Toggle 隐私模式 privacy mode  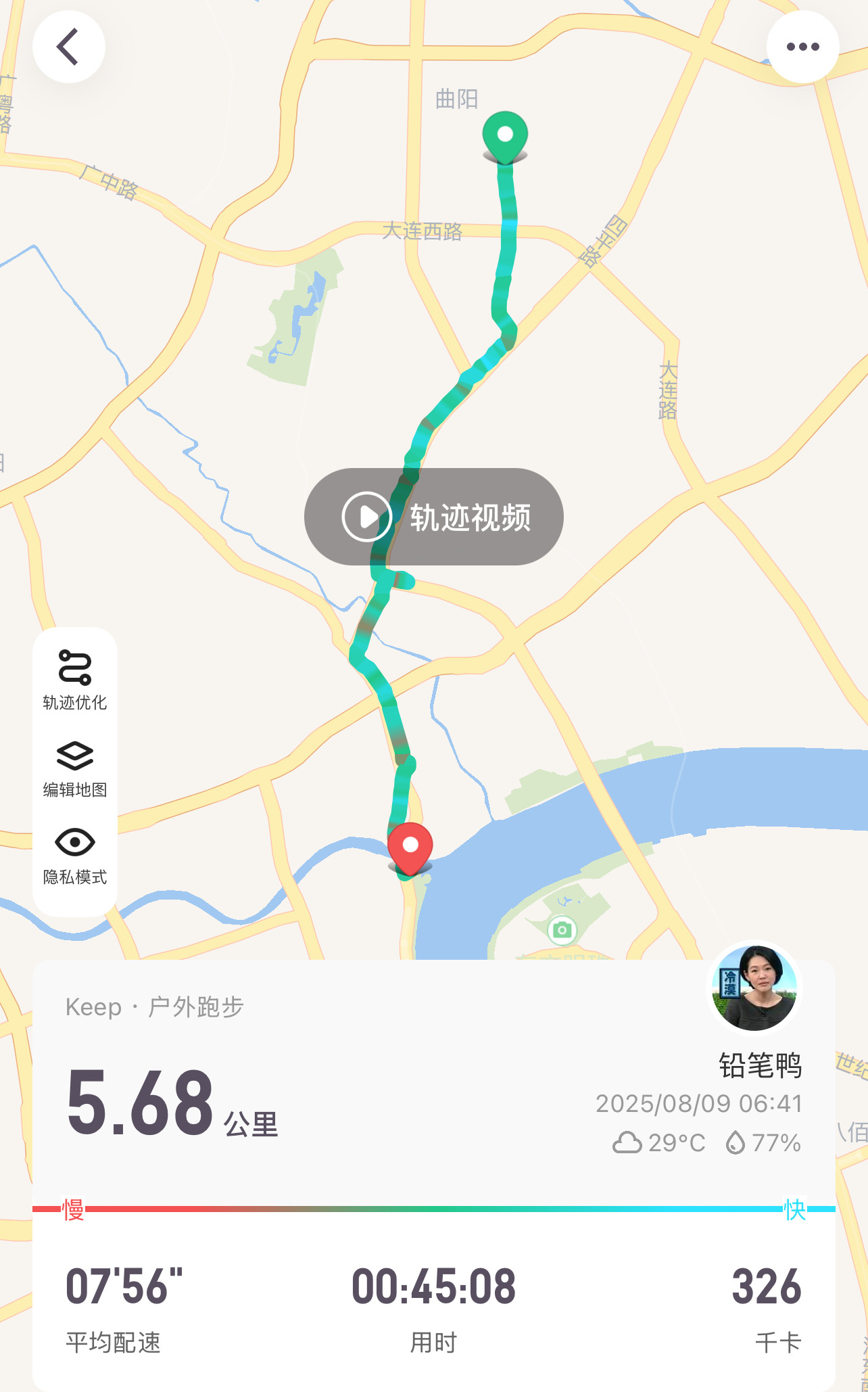(75, 856)
